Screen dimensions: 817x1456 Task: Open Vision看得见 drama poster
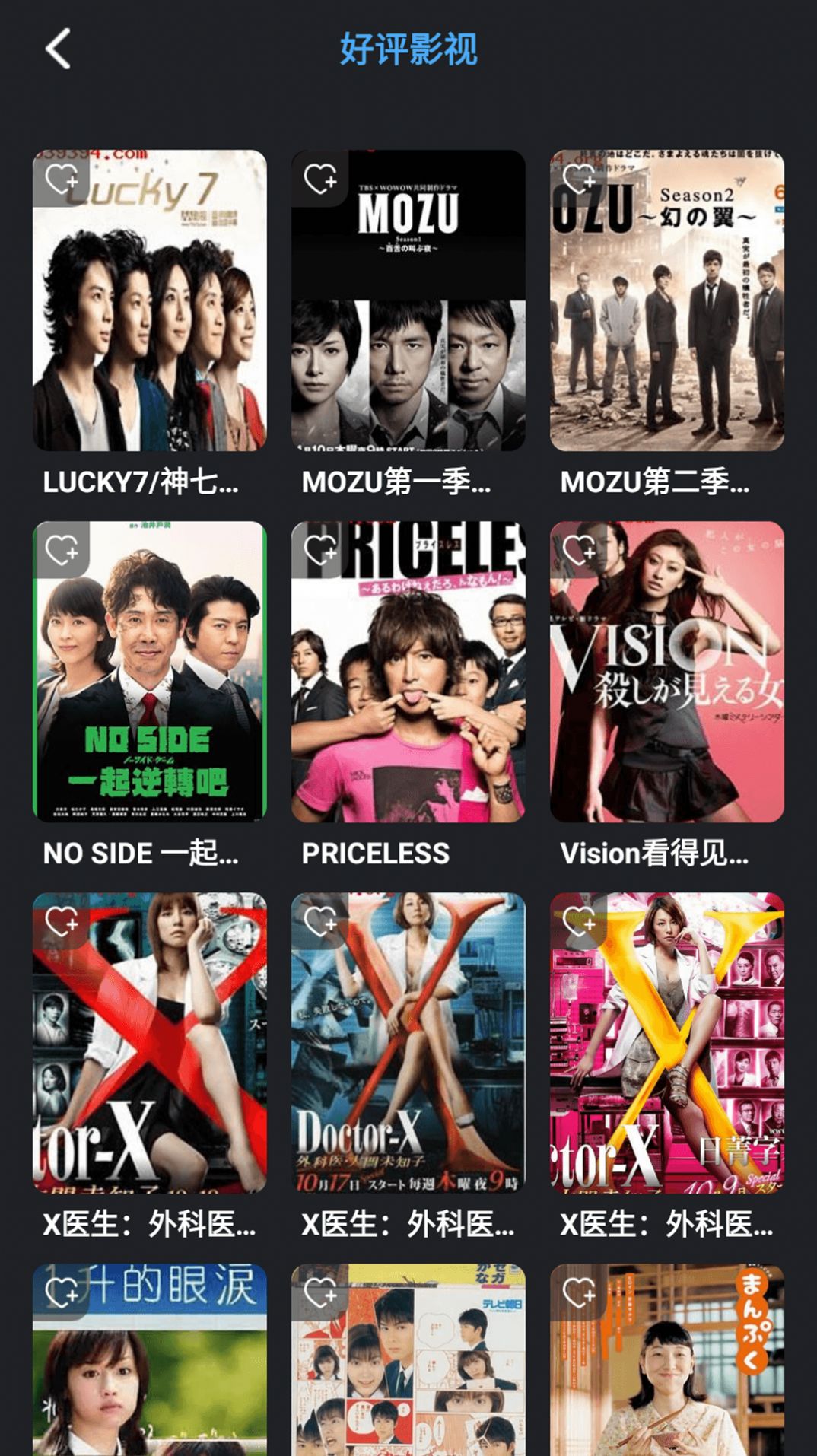tap(666, 685)
